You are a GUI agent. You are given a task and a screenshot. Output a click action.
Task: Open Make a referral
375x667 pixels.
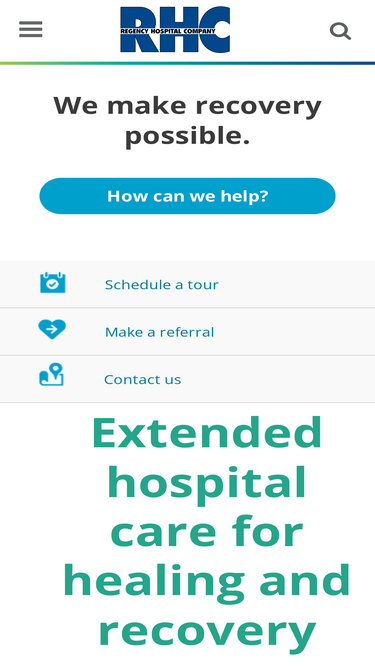pyautogui.click(x=188, y=332)
